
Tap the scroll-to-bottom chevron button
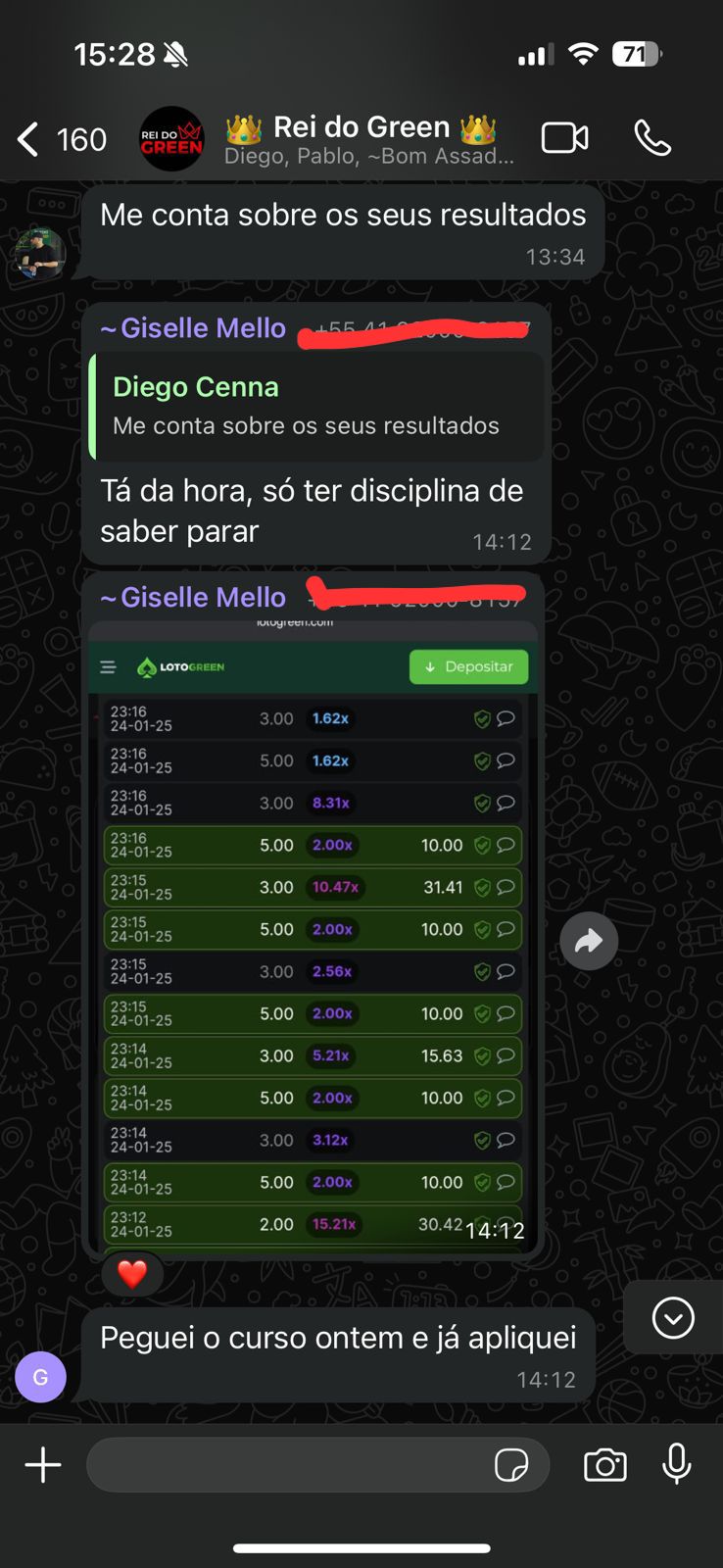(x=673, y=1317)
